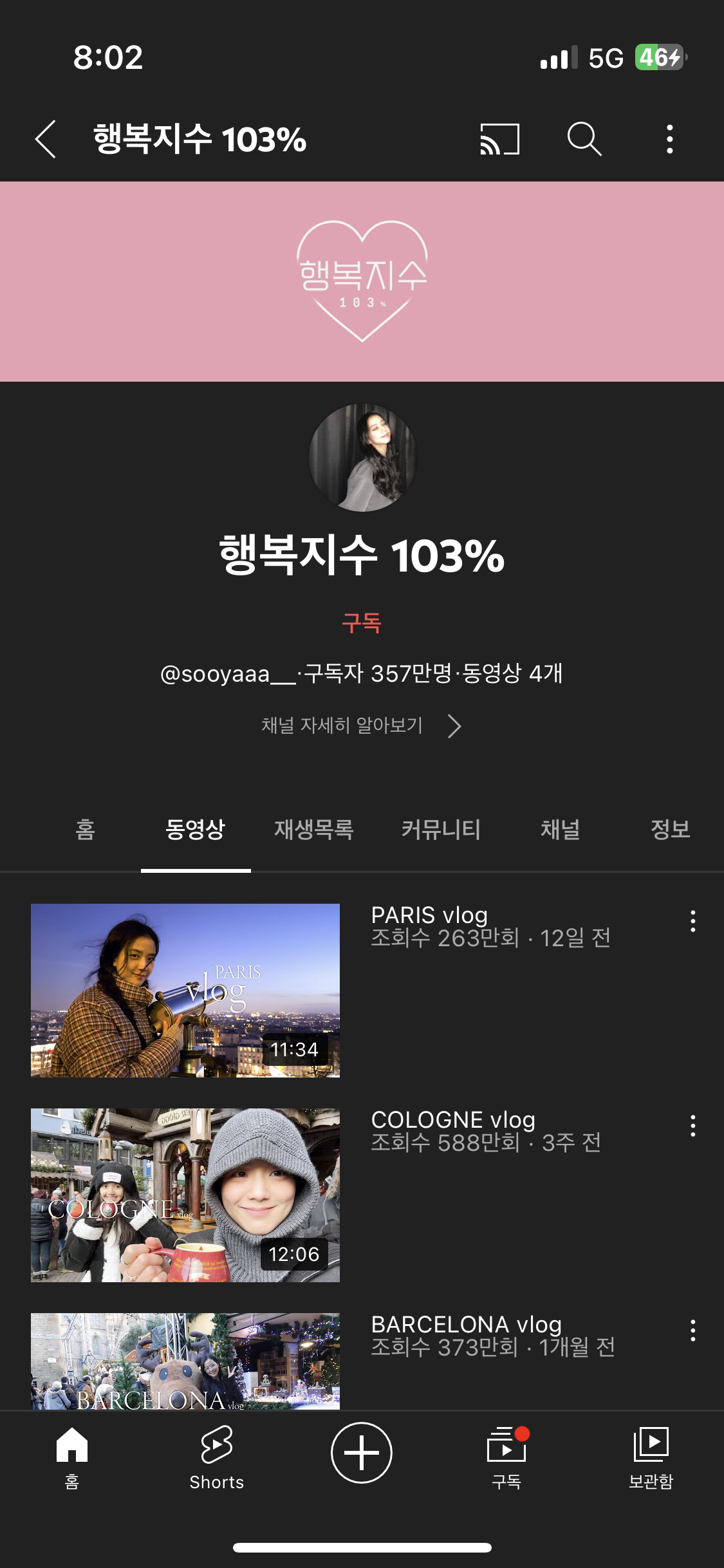Open more options for PARIS vlog

(x=693, y=921)
